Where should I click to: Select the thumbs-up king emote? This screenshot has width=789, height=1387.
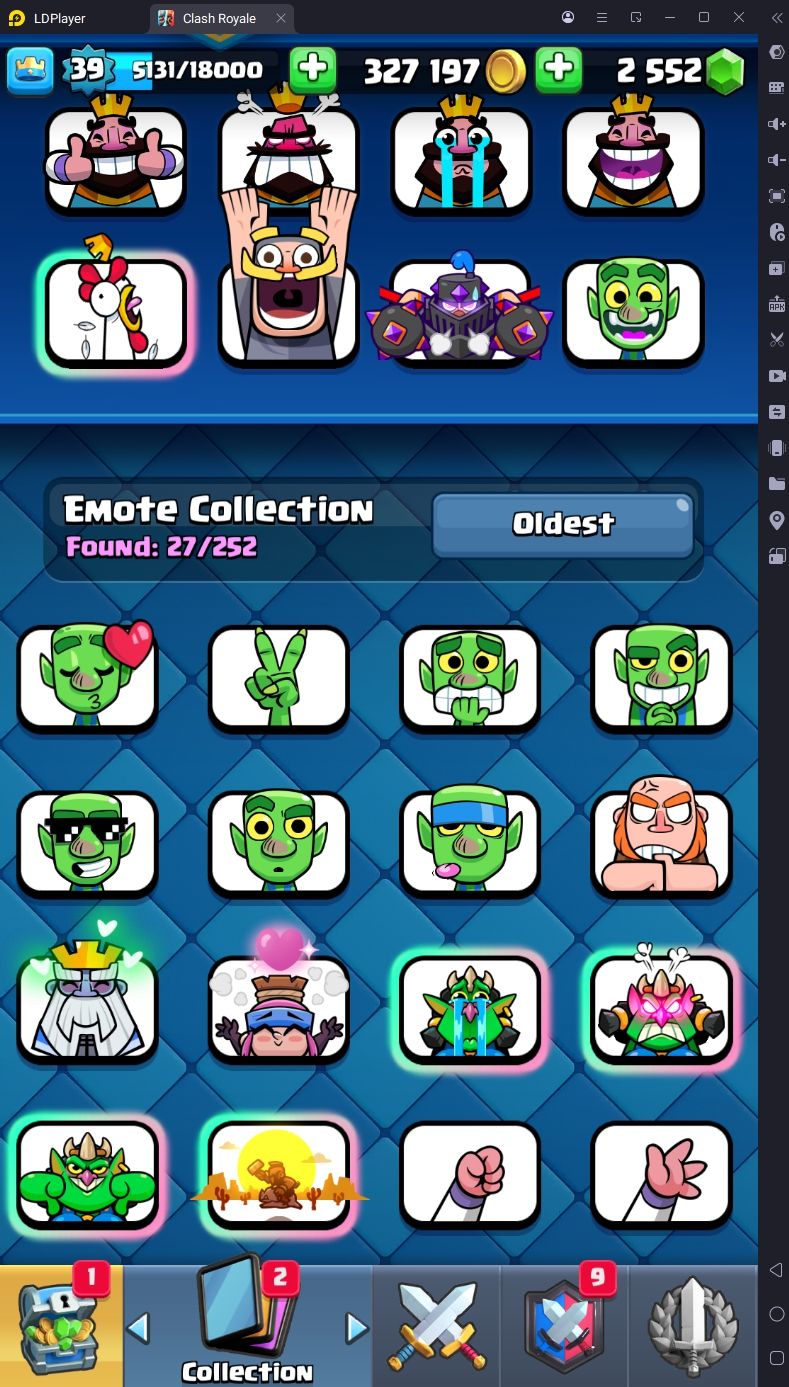(x=115, y=158)
